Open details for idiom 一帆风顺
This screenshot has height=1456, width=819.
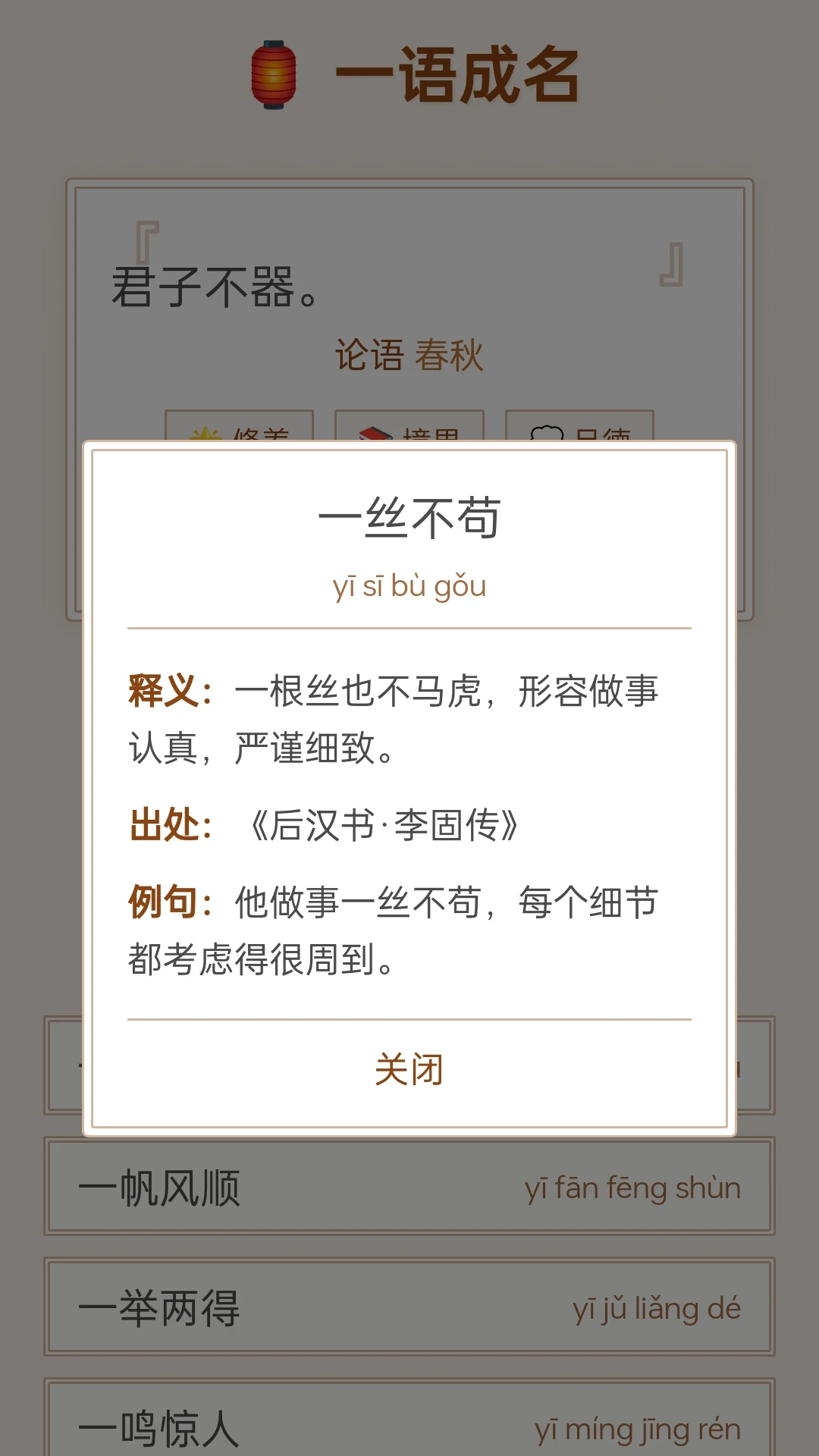(x=409, y=1187)
